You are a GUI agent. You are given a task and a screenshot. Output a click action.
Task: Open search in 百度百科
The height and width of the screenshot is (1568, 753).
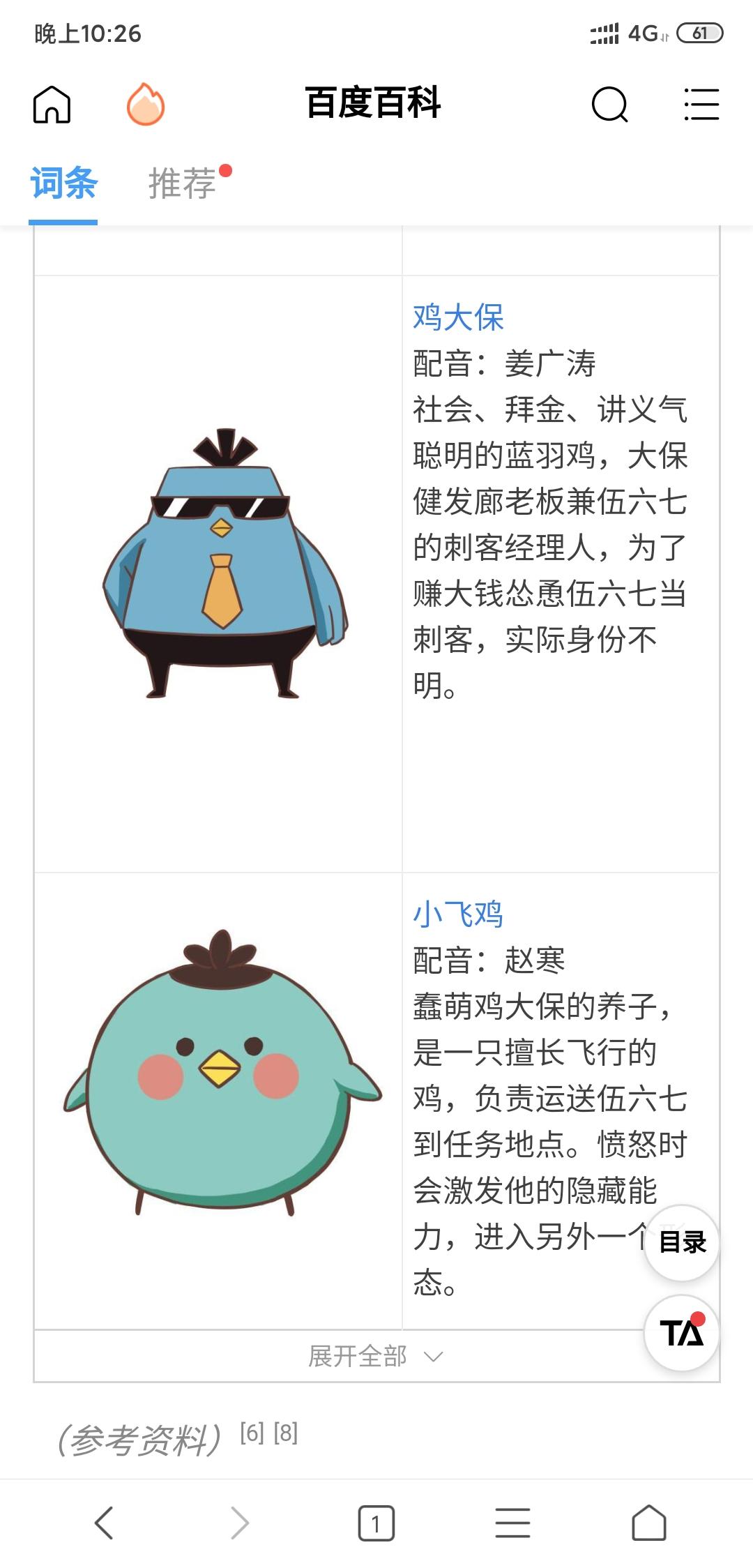(x=608, y=105)
